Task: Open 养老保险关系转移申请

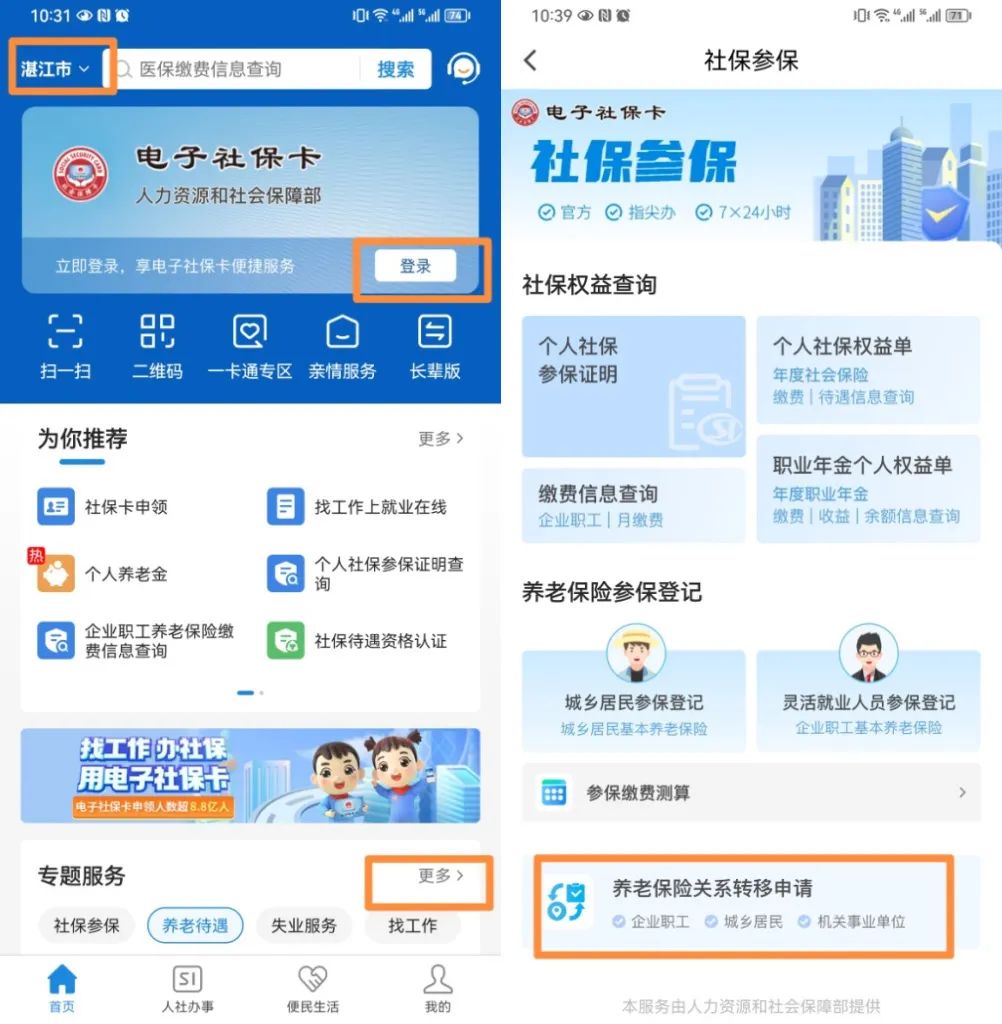Action: pos(742,903)
